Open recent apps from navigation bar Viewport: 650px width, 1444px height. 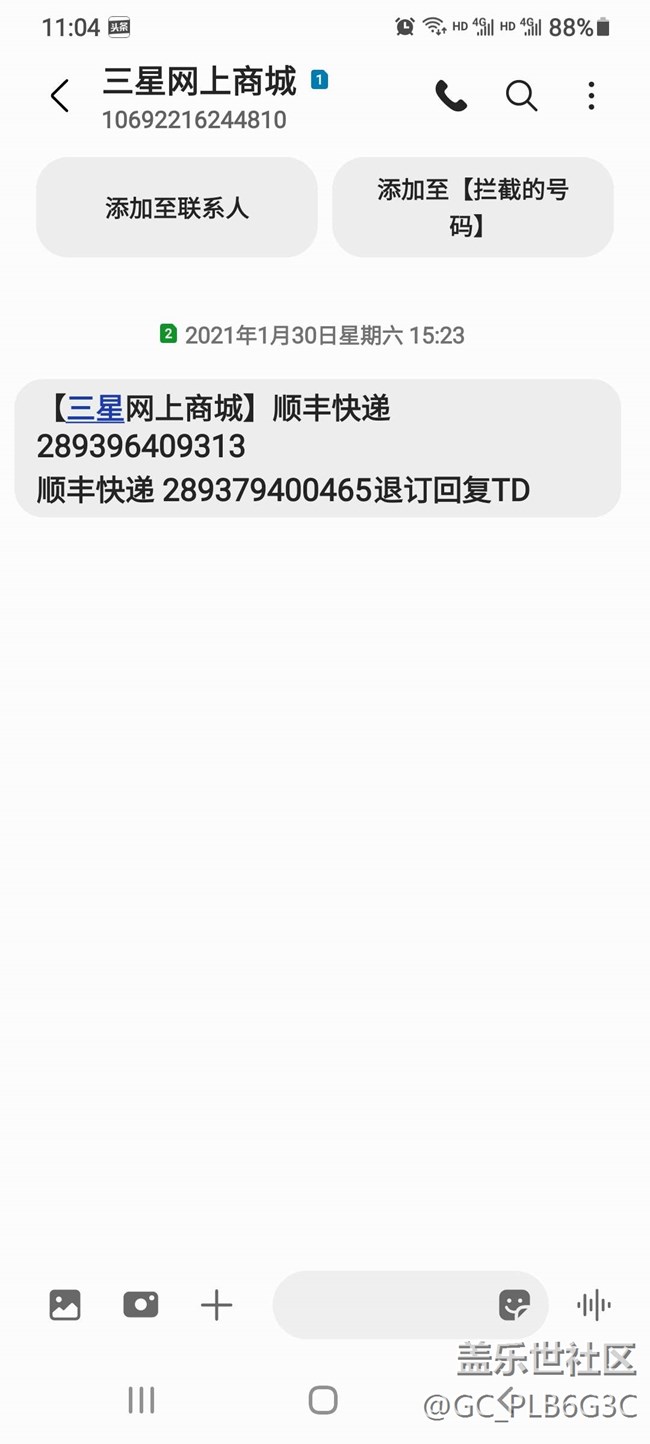click(141, 1400)
